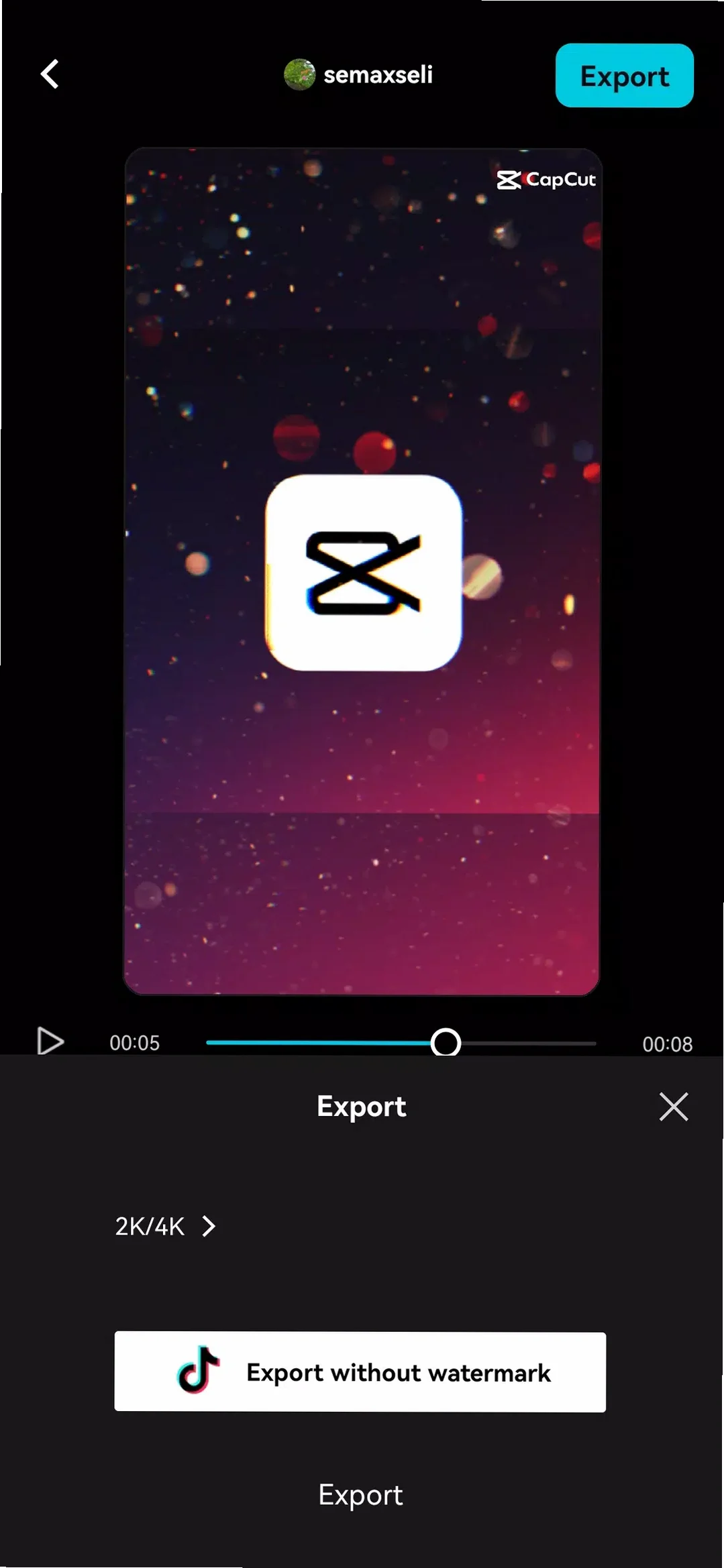724x1568 pixels.
Task: Select the plain Export option at bottom
Action: tap(360, 1494)
